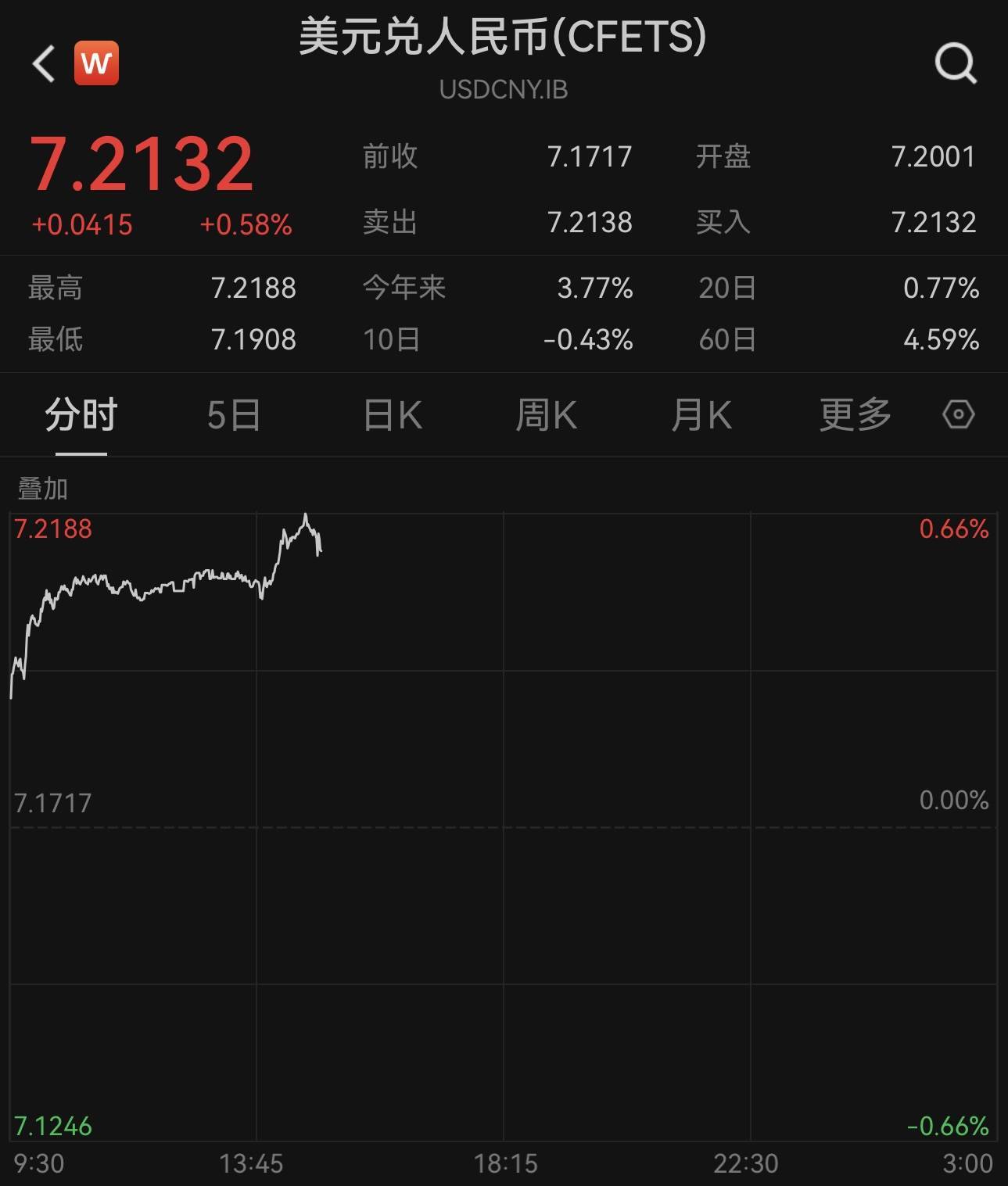The width and height of the screenshot is (1008, 1186).
Task: Select the 日K chart tab
Action: tap(393, 415)
